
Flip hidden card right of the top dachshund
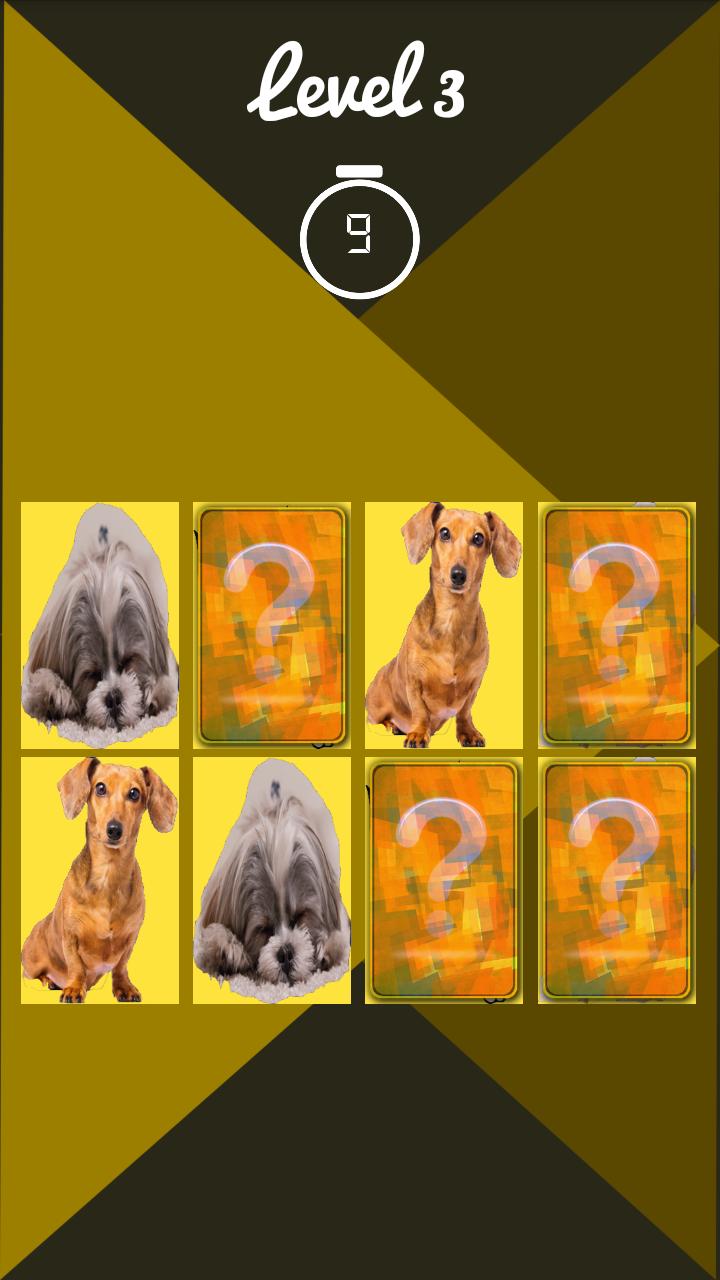point(616,625)
